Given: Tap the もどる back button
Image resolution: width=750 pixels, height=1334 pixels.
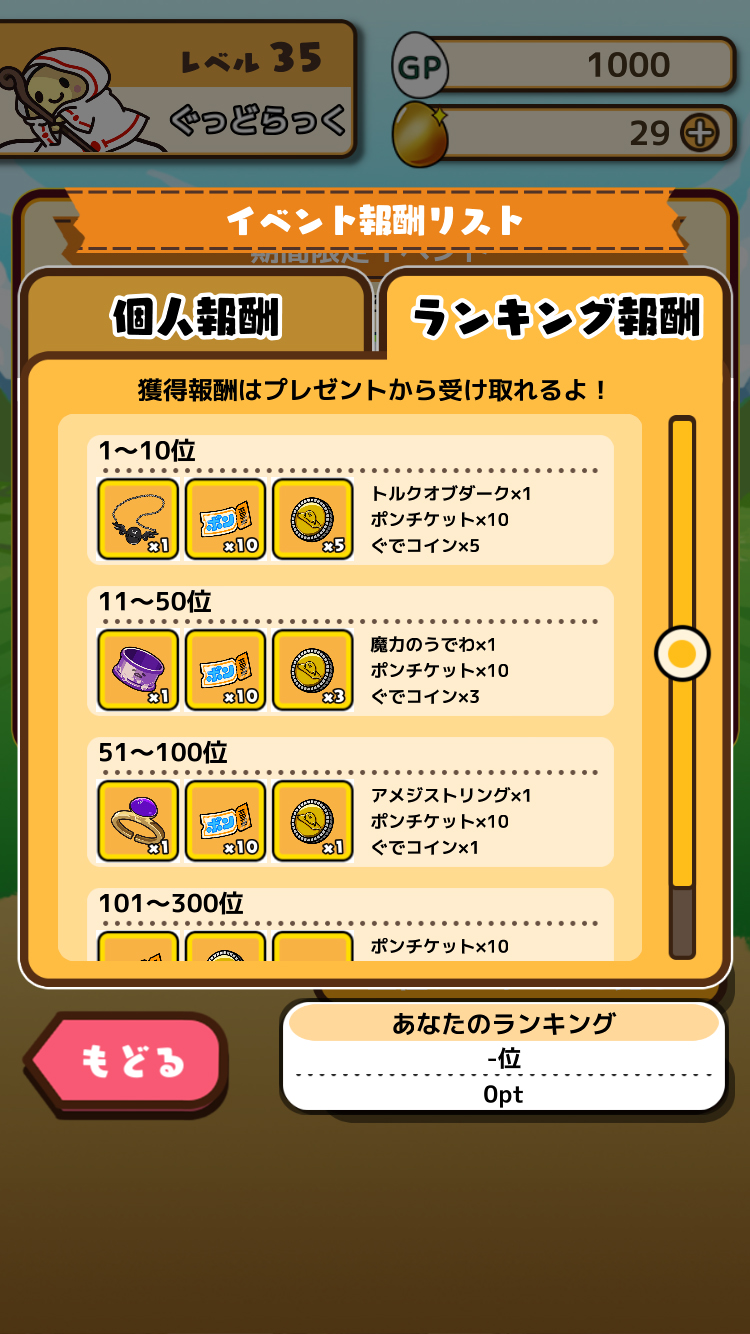Looking at the screenshot, I should tap(130, 1062).
